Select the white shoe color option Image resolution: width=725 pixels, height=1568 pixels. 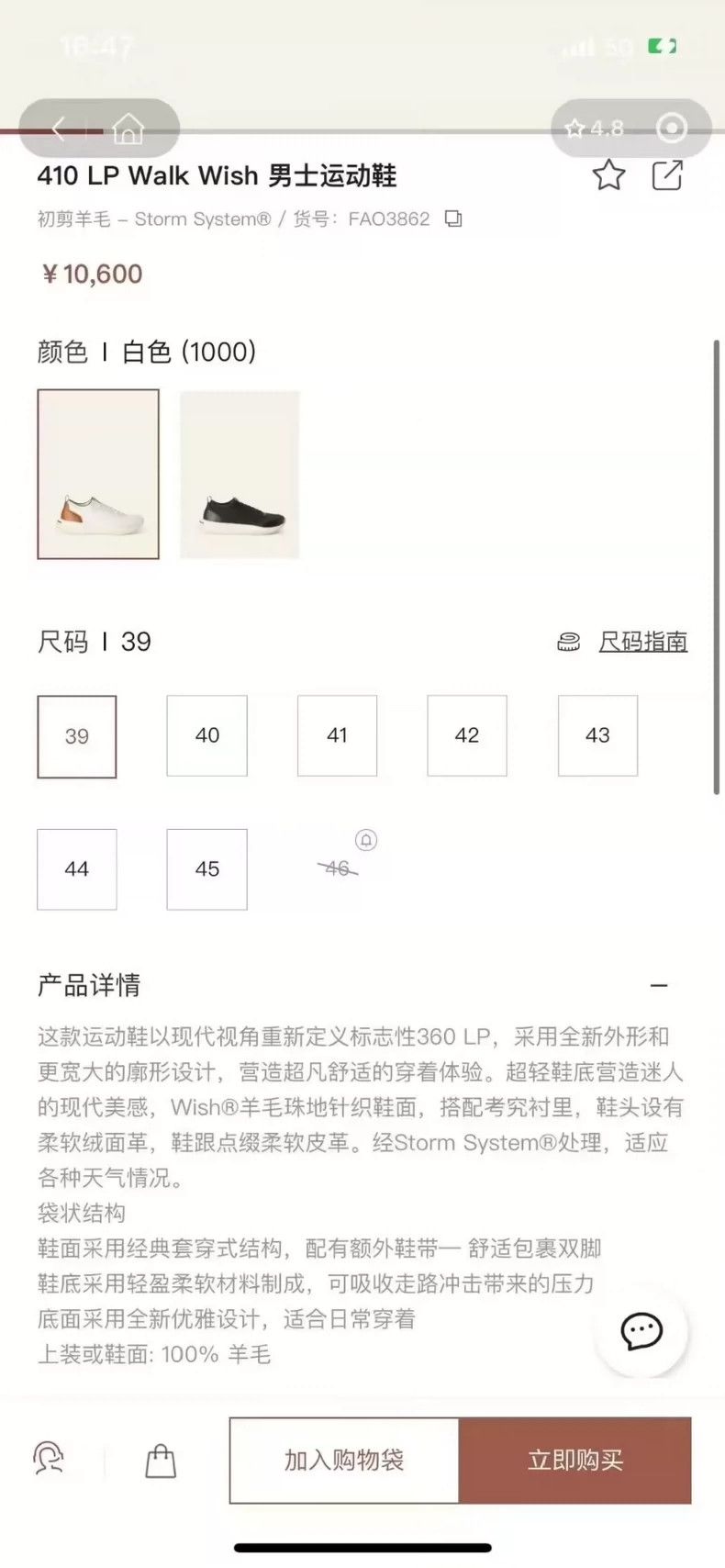(x=98, y=474)
